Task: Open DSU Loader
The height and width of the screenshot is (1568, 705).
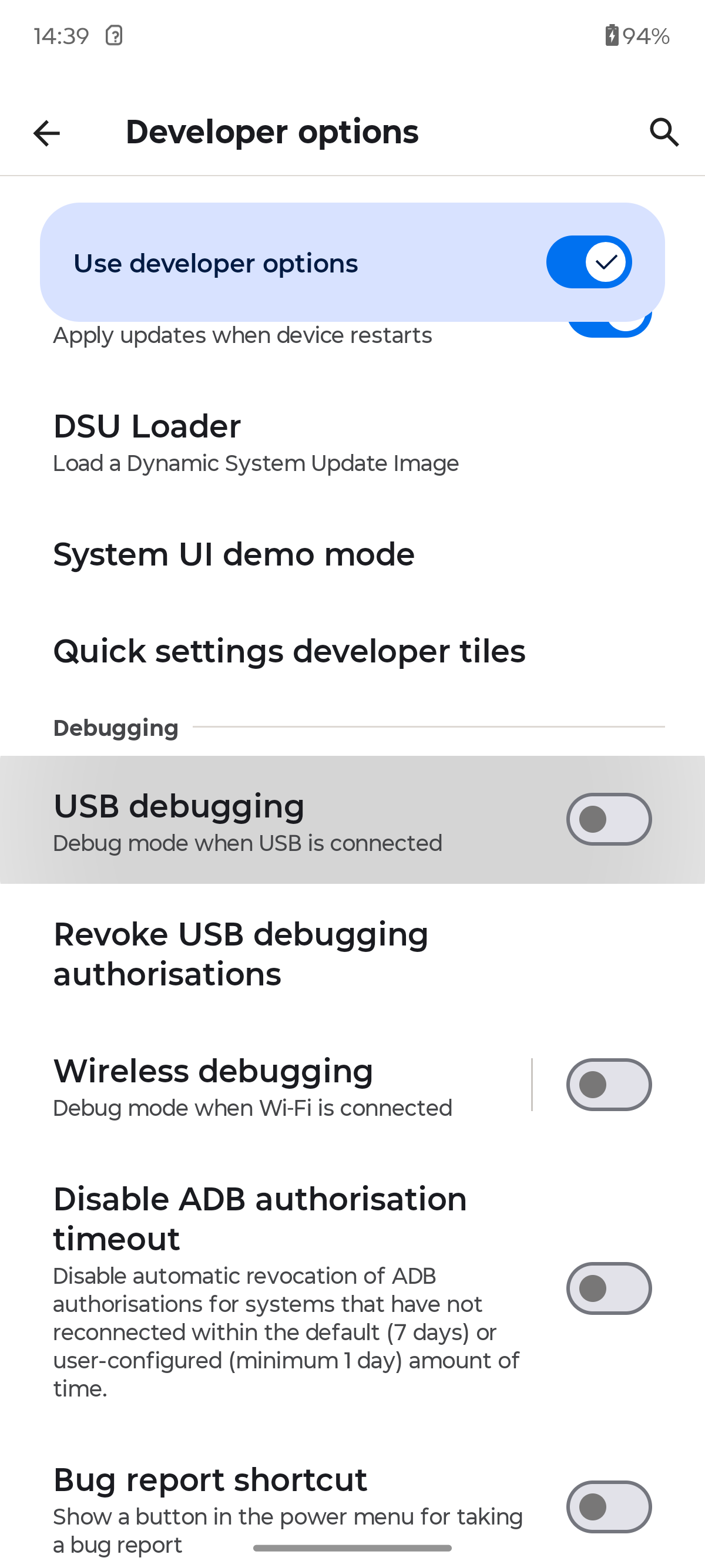Action: [256, 443]
